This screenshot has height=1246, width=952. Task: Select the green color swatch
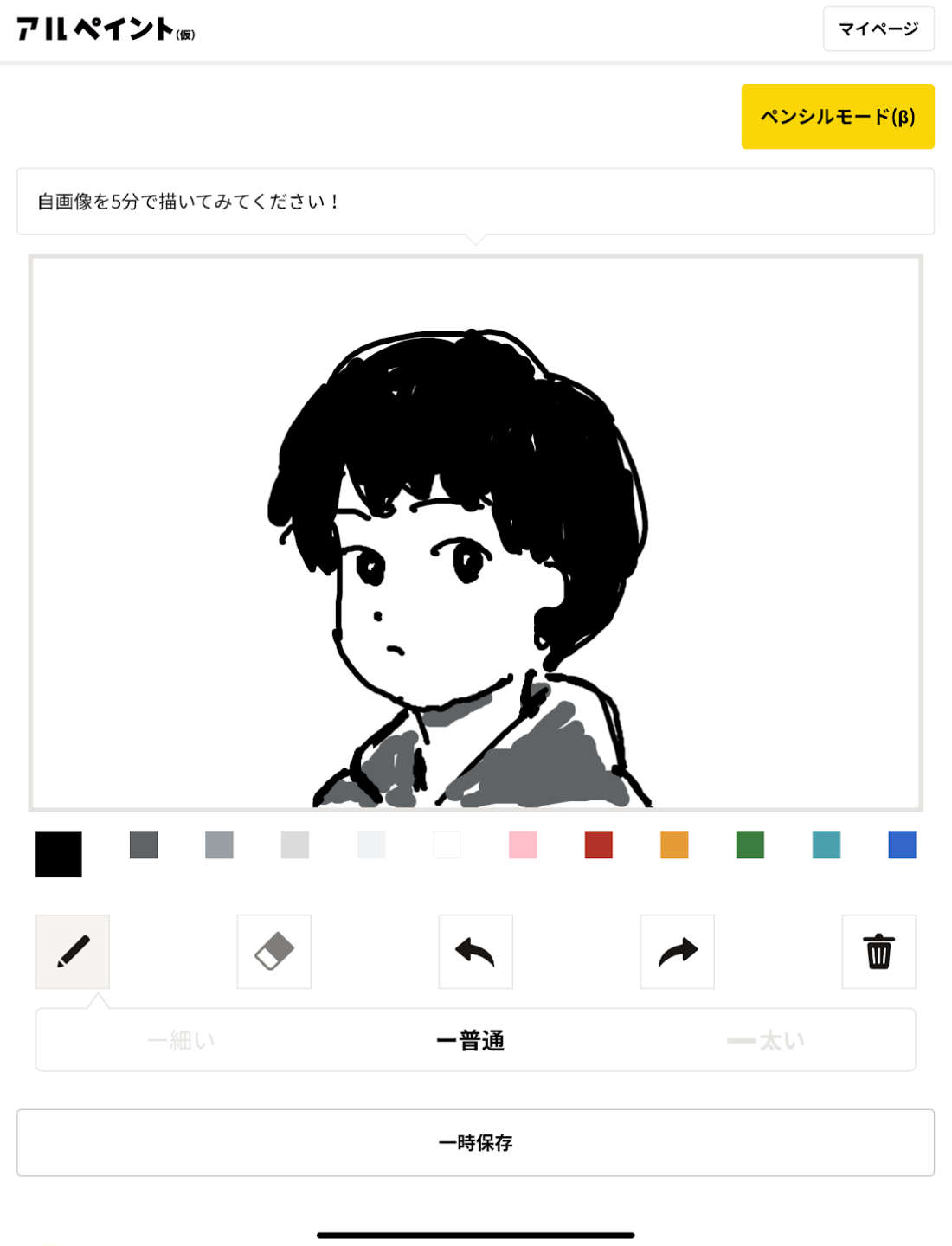click(750, 845)
